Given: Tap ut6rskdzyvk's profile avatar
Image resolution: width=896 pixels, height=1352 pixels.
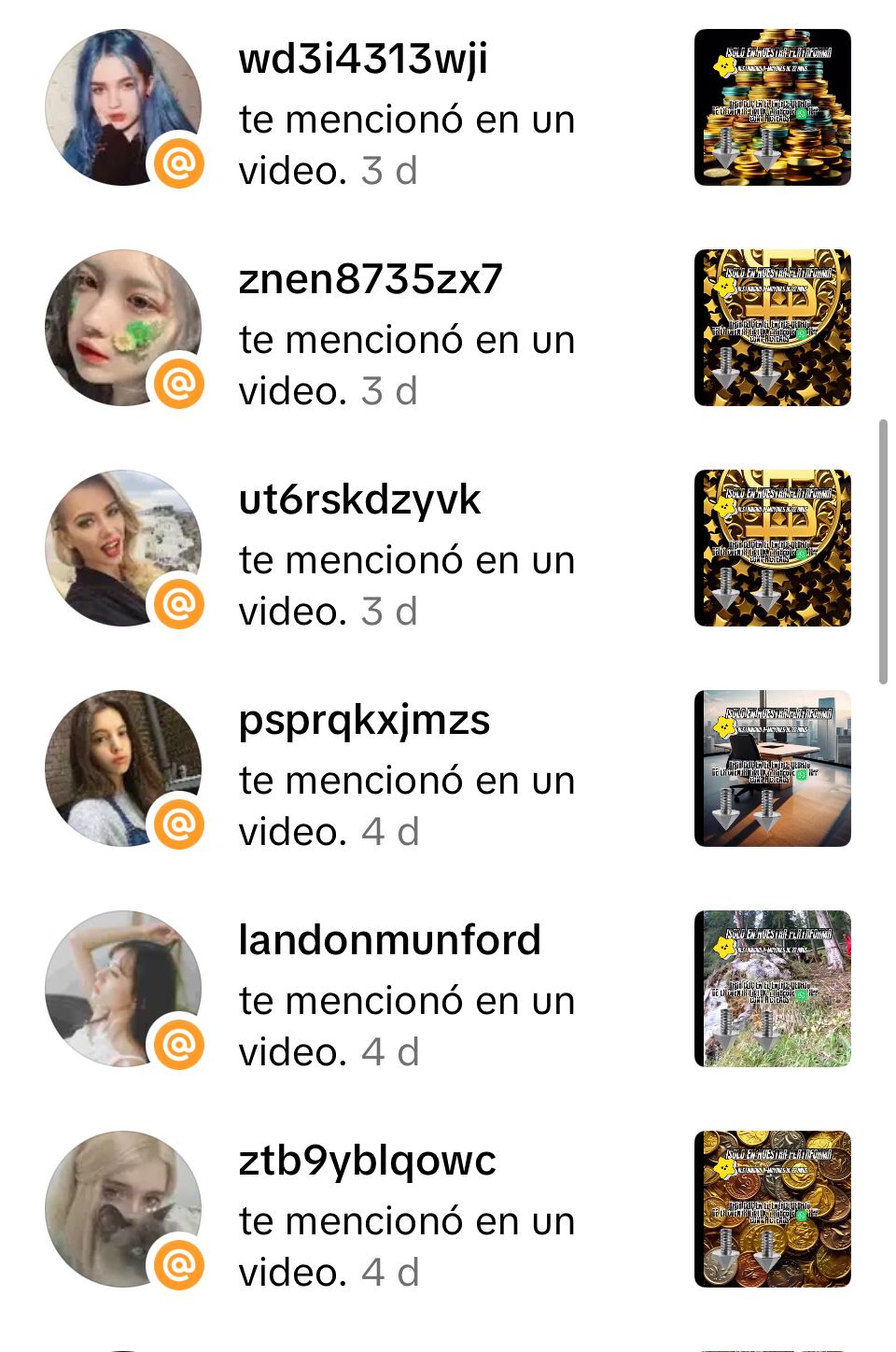Looking at the screenshot, I should (x=122, y=548).
